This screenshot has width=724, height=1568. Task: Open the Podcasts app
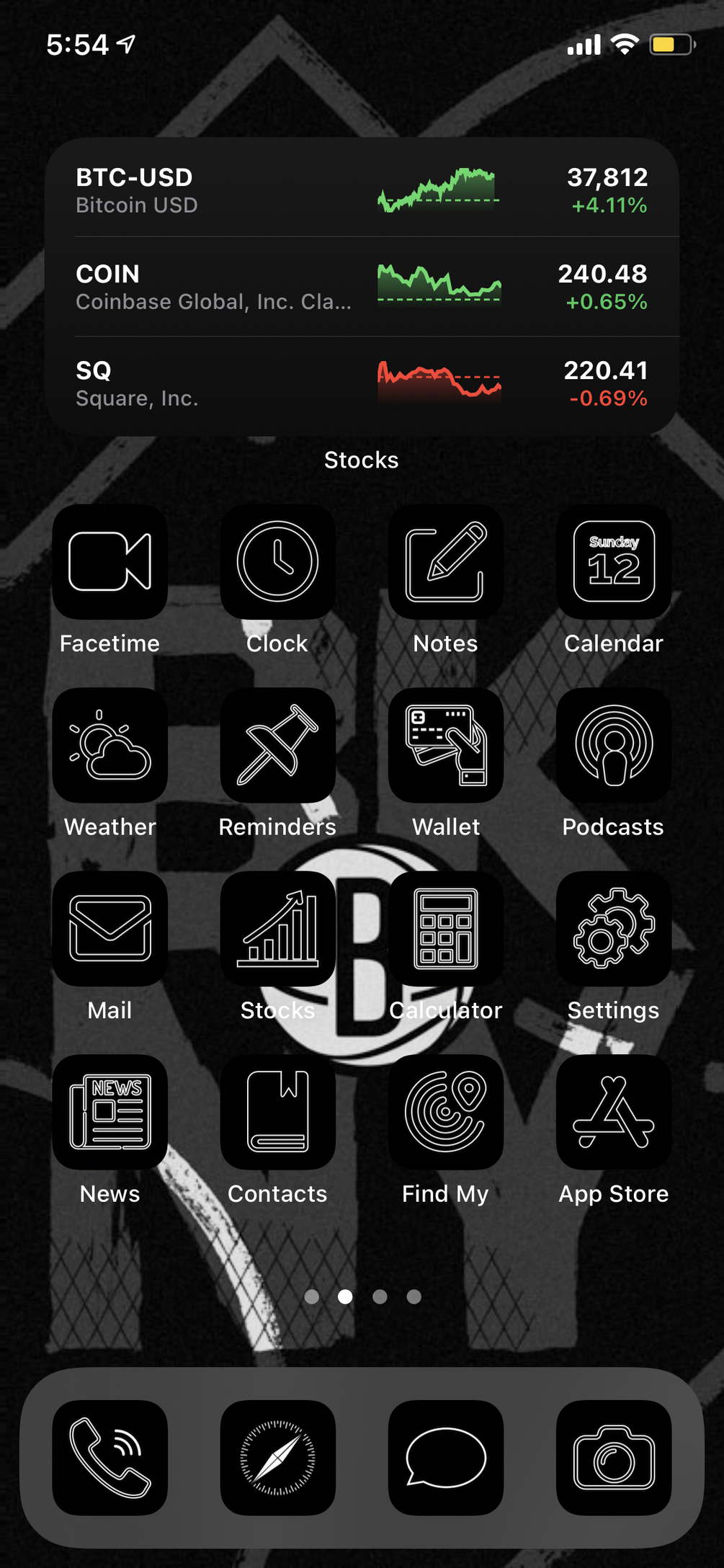pos(613,745)
